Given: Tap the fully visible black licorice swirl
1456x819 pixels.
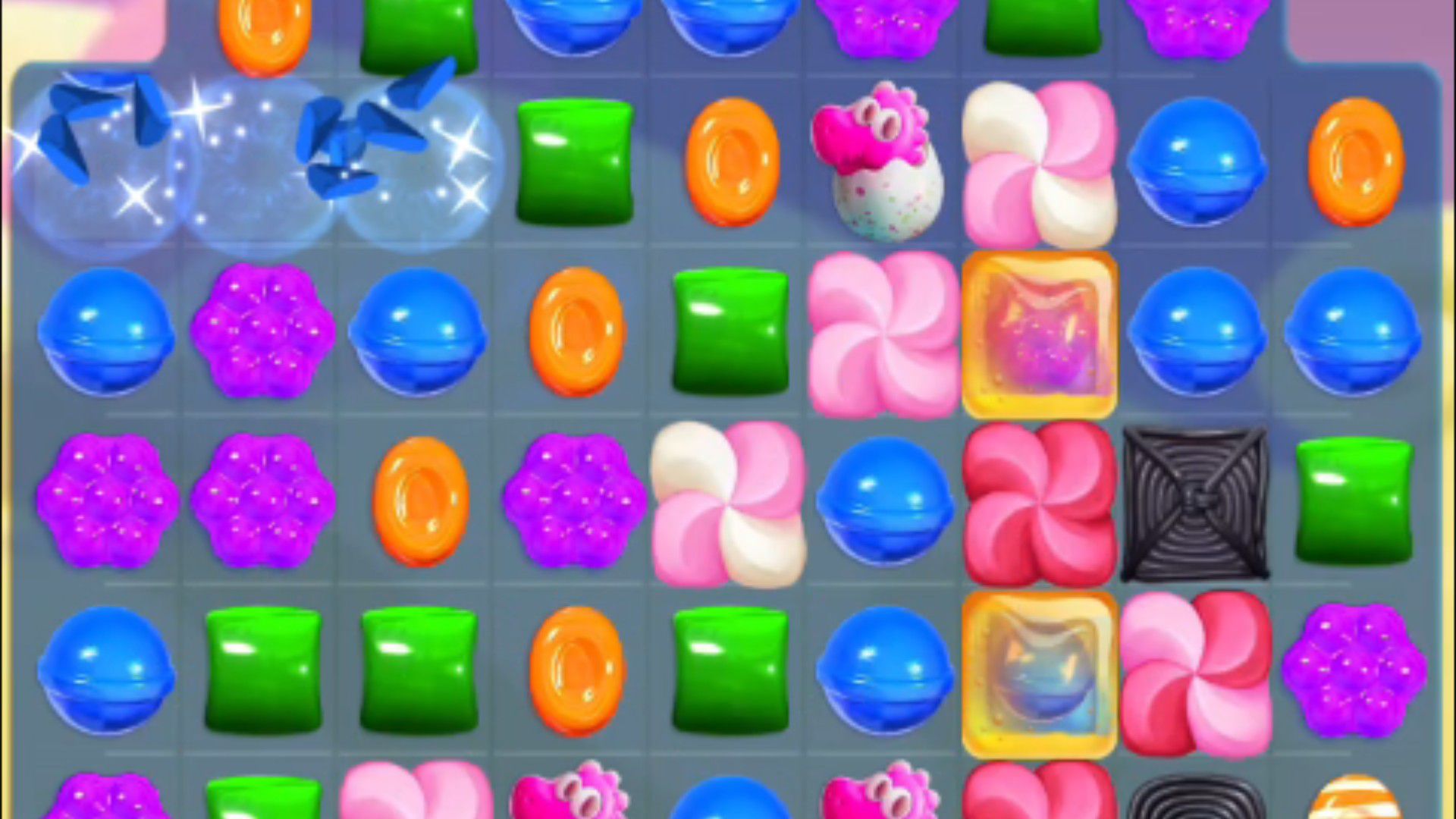Looking at the screenshot, I should tap(1195, 504).
